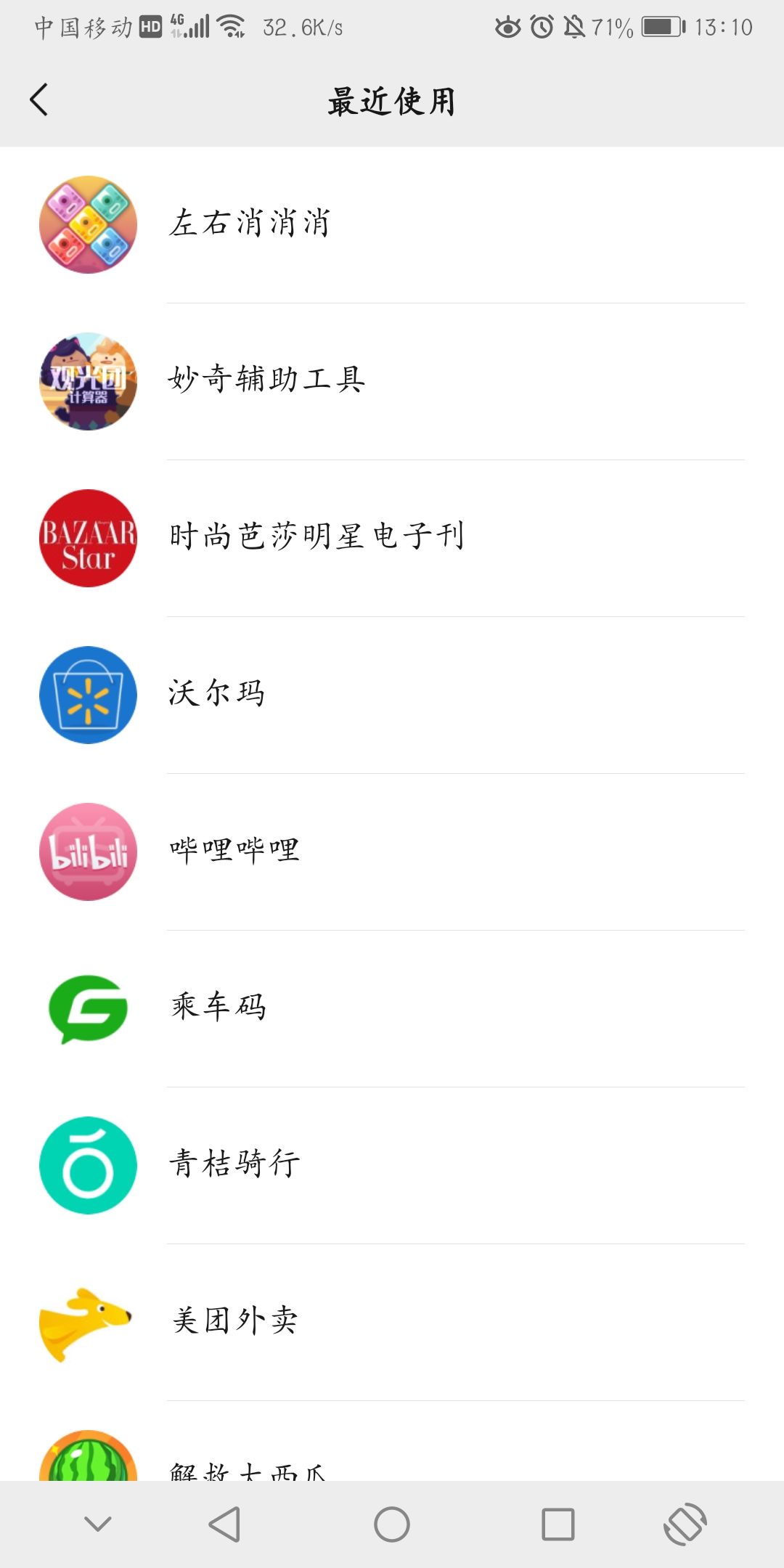Go back from 最近使用 page
This screenshot has width=784, height=1568.
pyautogui.click(x=39, y=100)
